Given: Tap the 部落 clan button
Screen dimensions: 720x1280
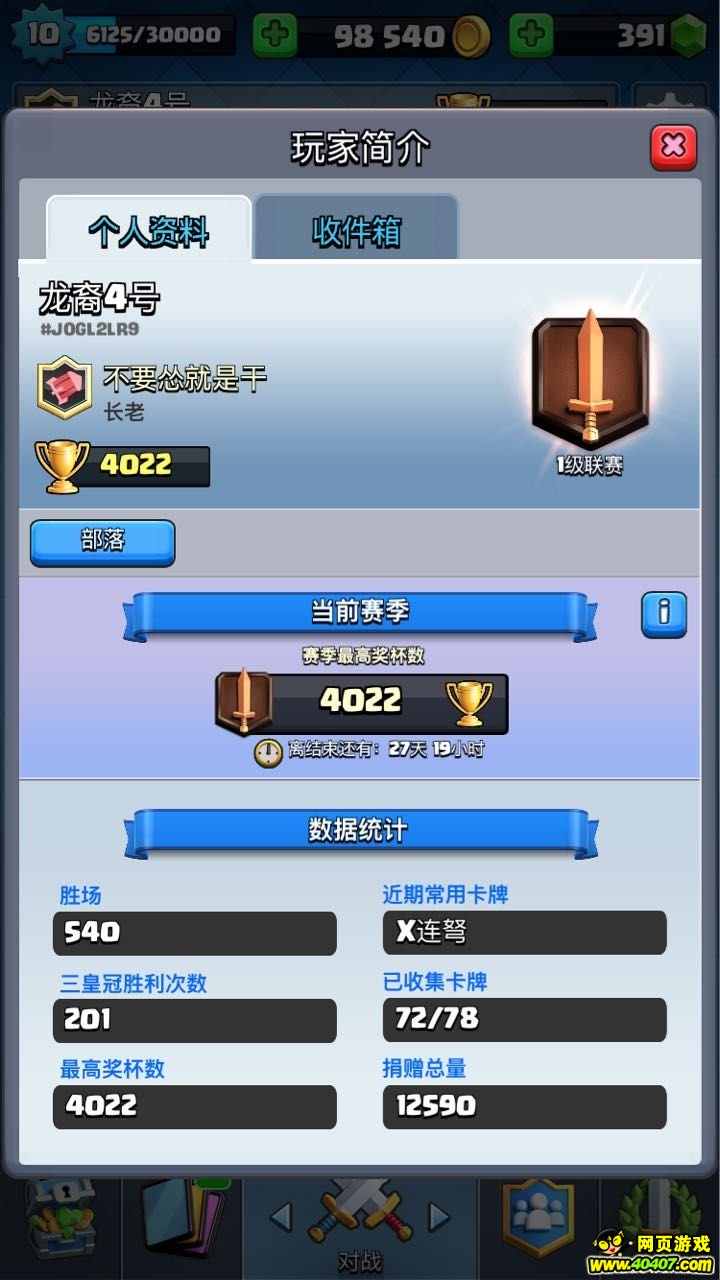Looking at the screenshot, I should 102,542.
